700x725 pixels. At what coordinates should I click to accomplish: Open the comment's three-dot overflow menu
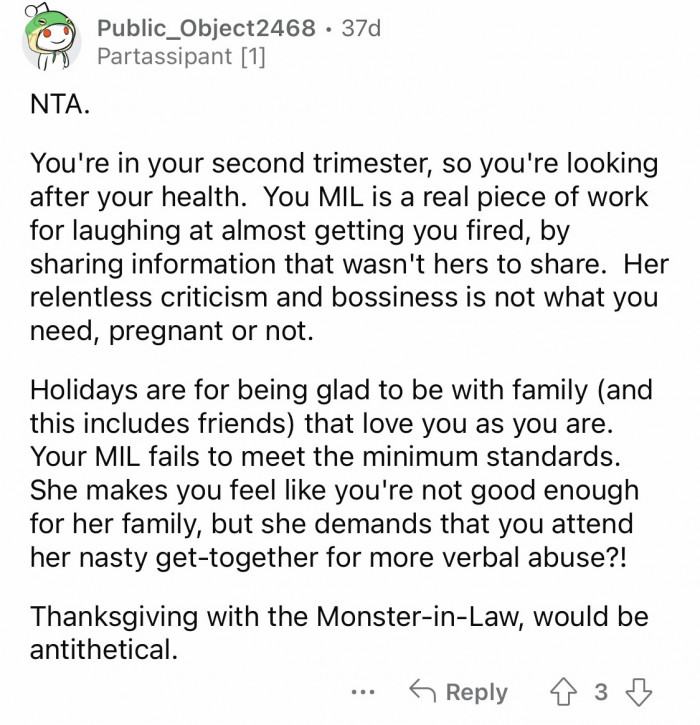[365, 692]
